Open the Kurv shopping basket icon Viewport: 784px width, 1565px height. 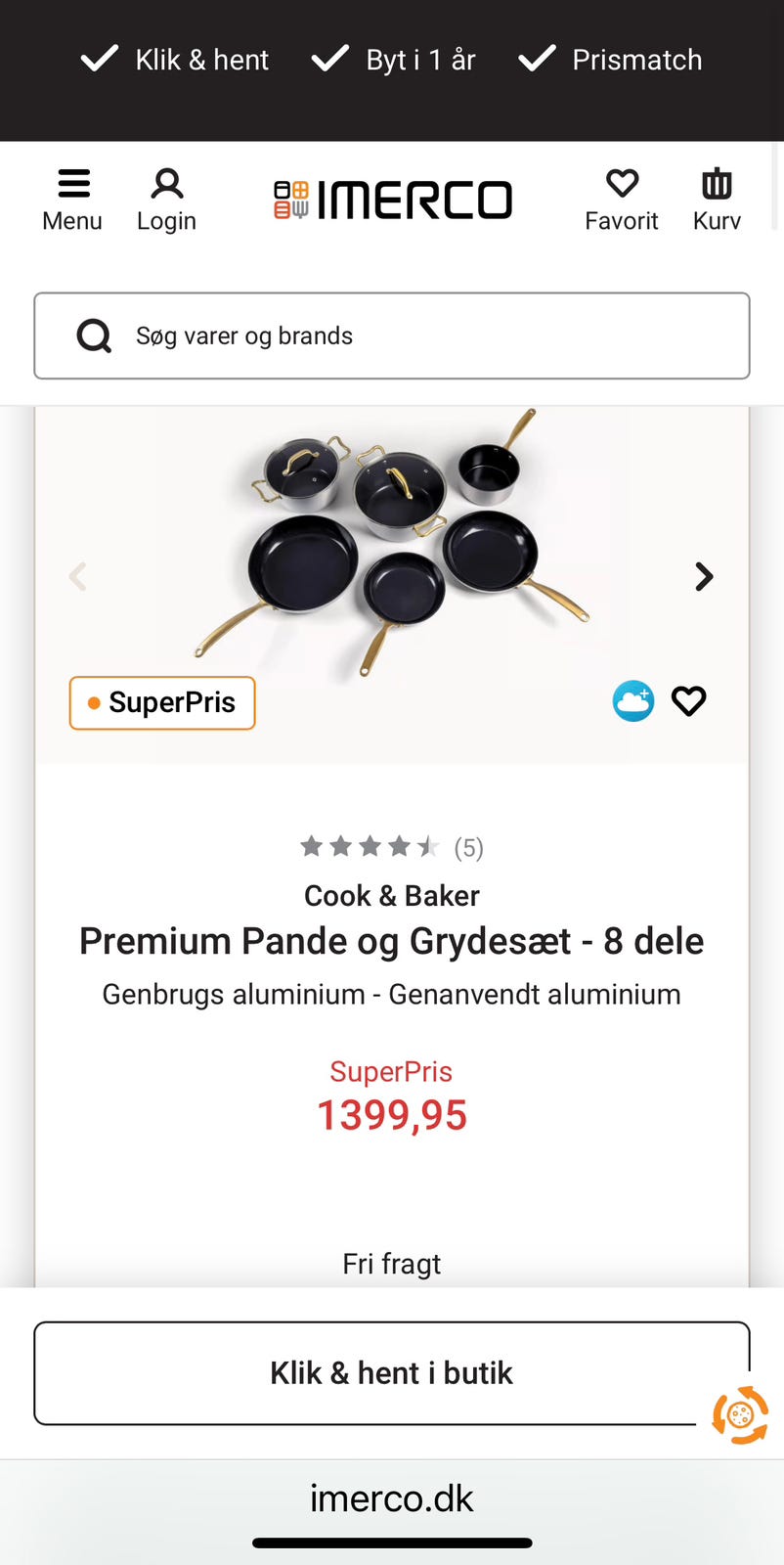click(716, 184)
